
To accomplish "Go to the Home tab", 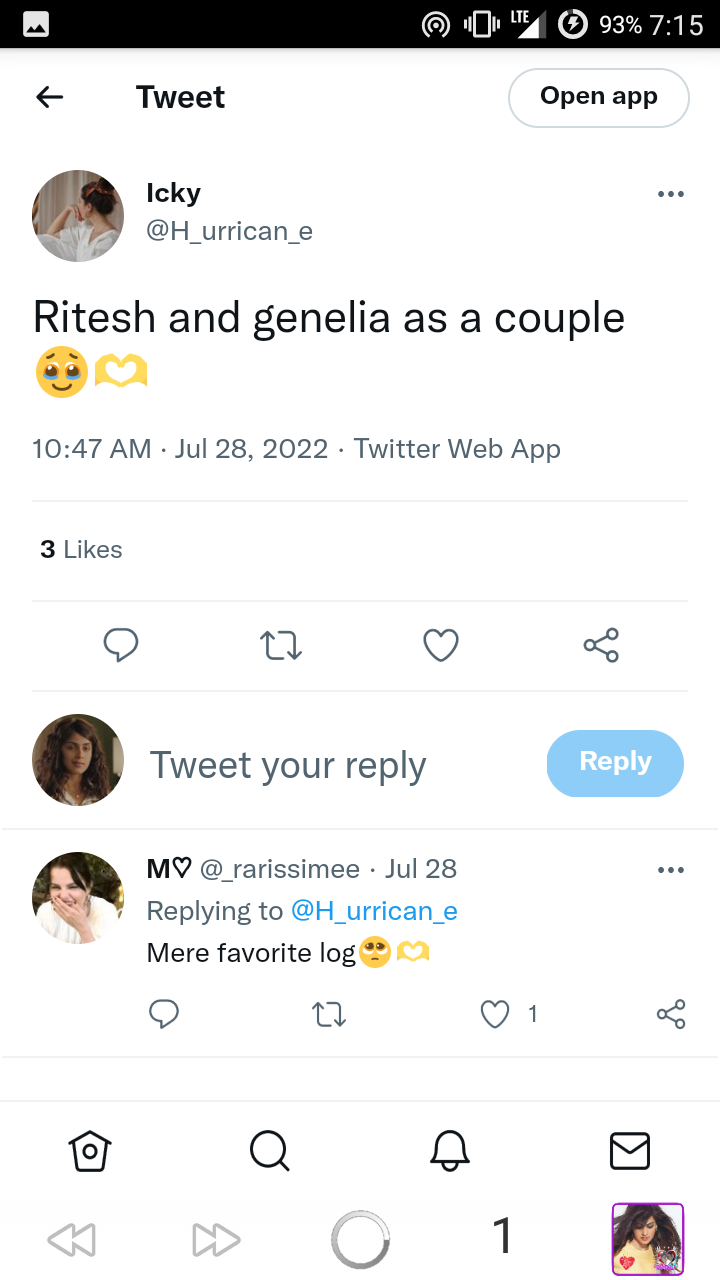I will point(90,1150).
